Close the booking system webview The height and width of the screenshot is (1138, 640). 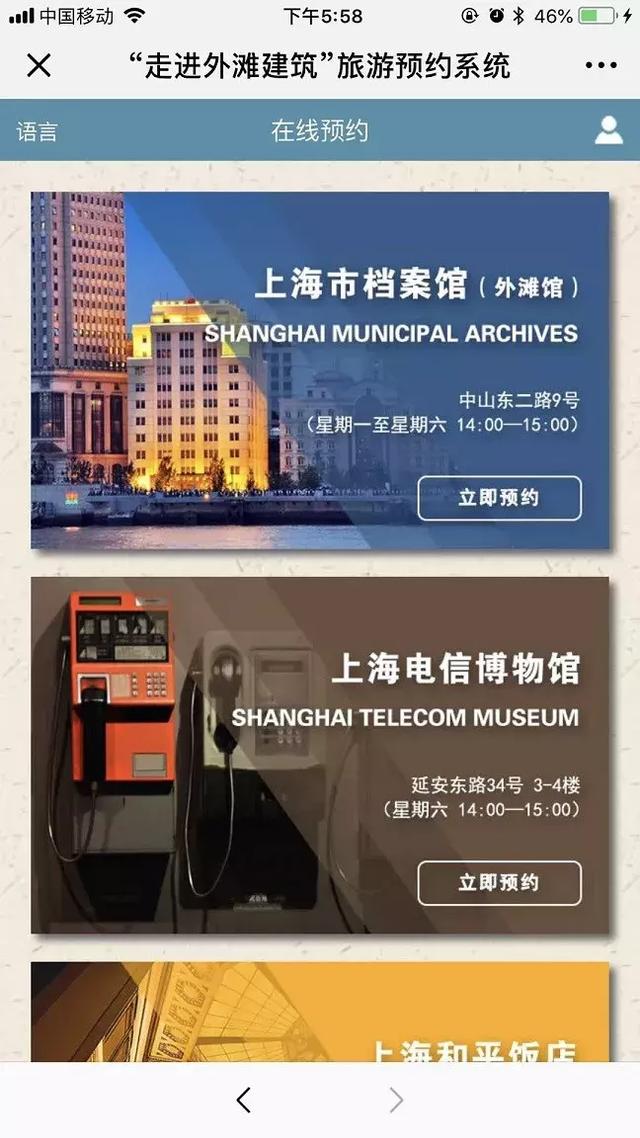pos(38,66)
